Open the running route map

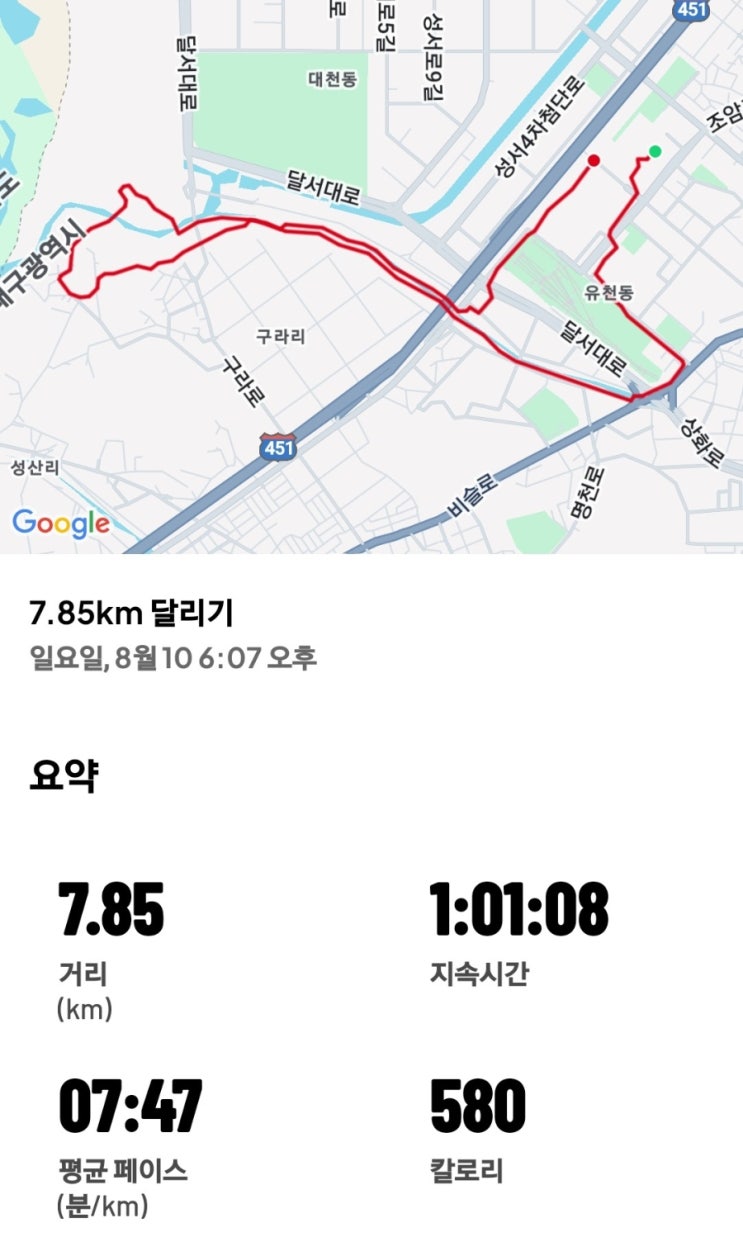371,277
